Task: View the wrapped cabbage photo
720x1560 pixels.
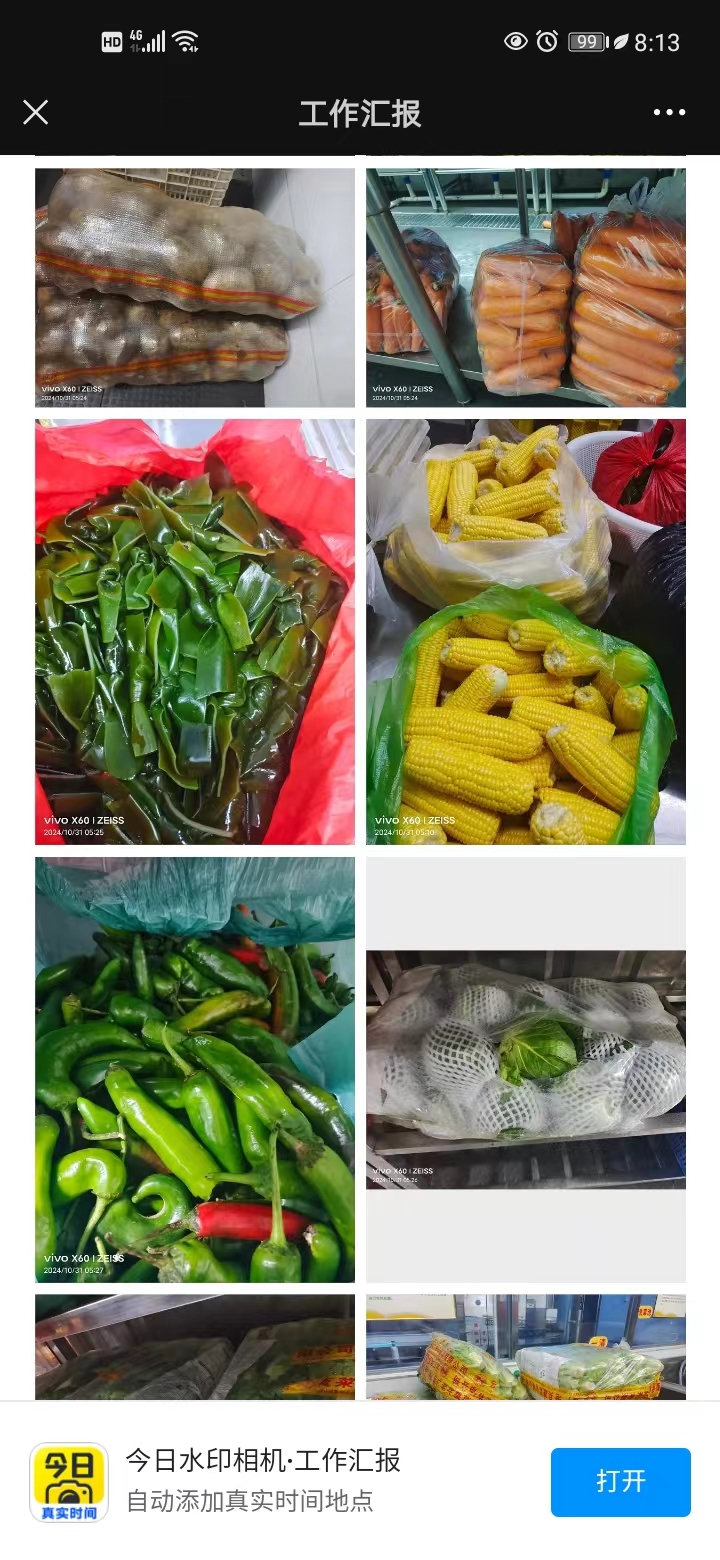Action: tap(526, 1069)
